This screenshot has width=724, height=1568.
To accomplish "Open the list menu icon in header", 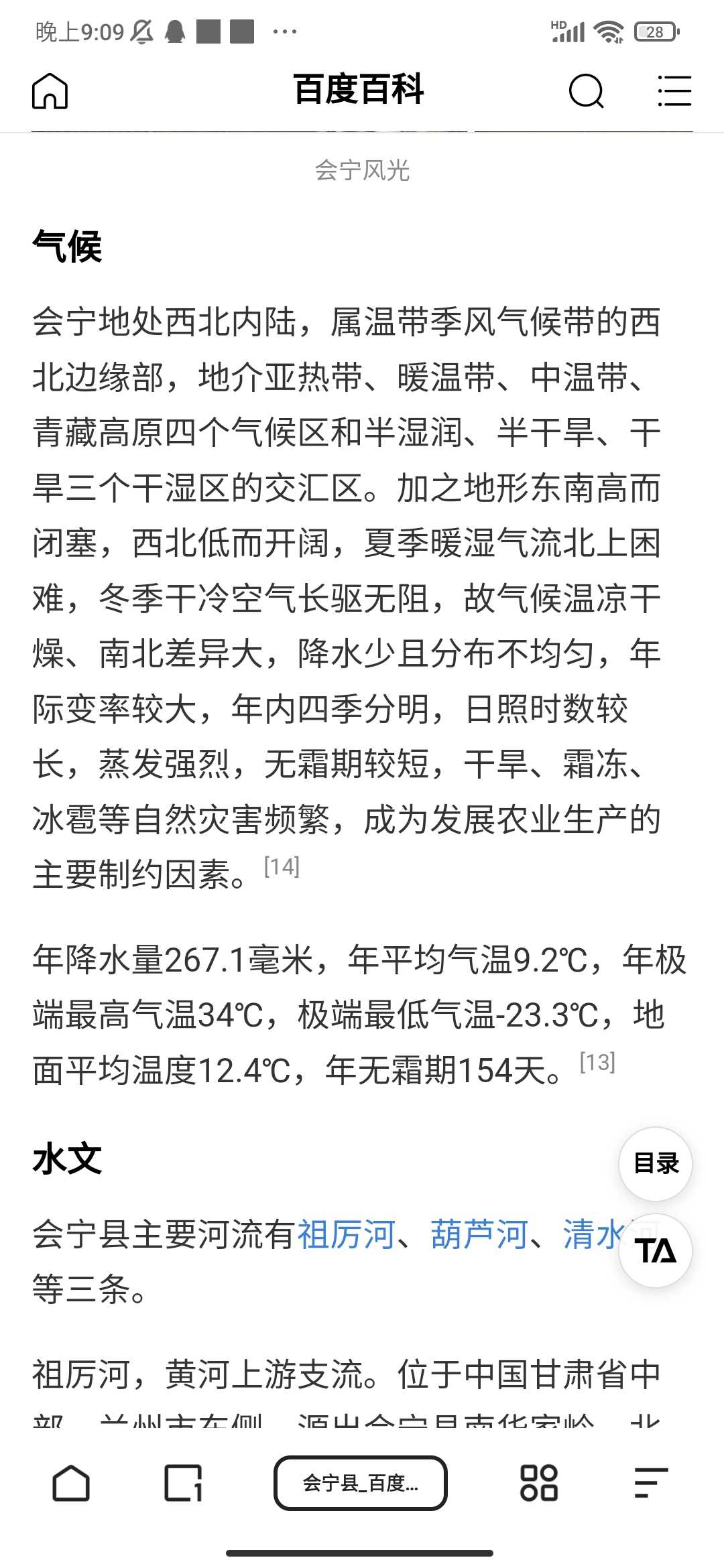I will coord(674,90).
